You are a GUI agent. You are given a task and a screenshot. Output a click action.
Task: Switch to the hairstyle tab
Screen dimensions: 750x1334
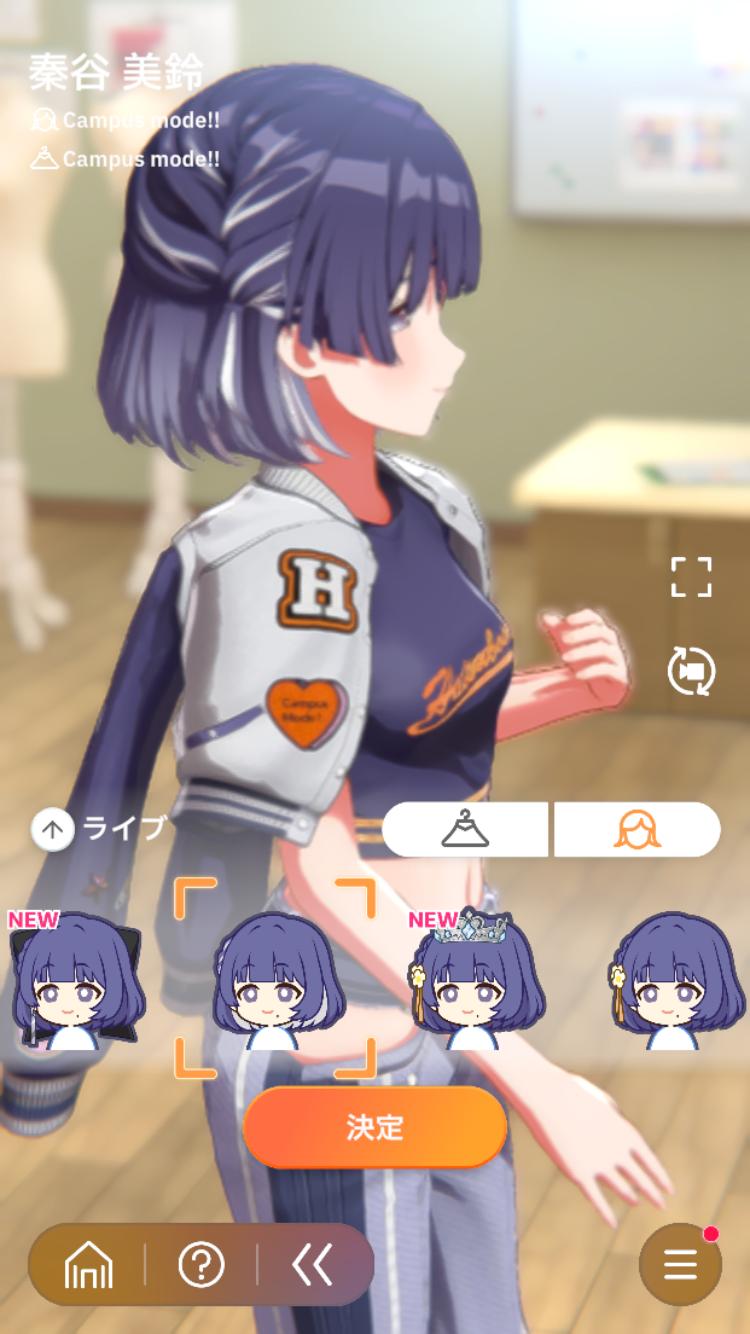pyautogui.click(x=637, y=829)
